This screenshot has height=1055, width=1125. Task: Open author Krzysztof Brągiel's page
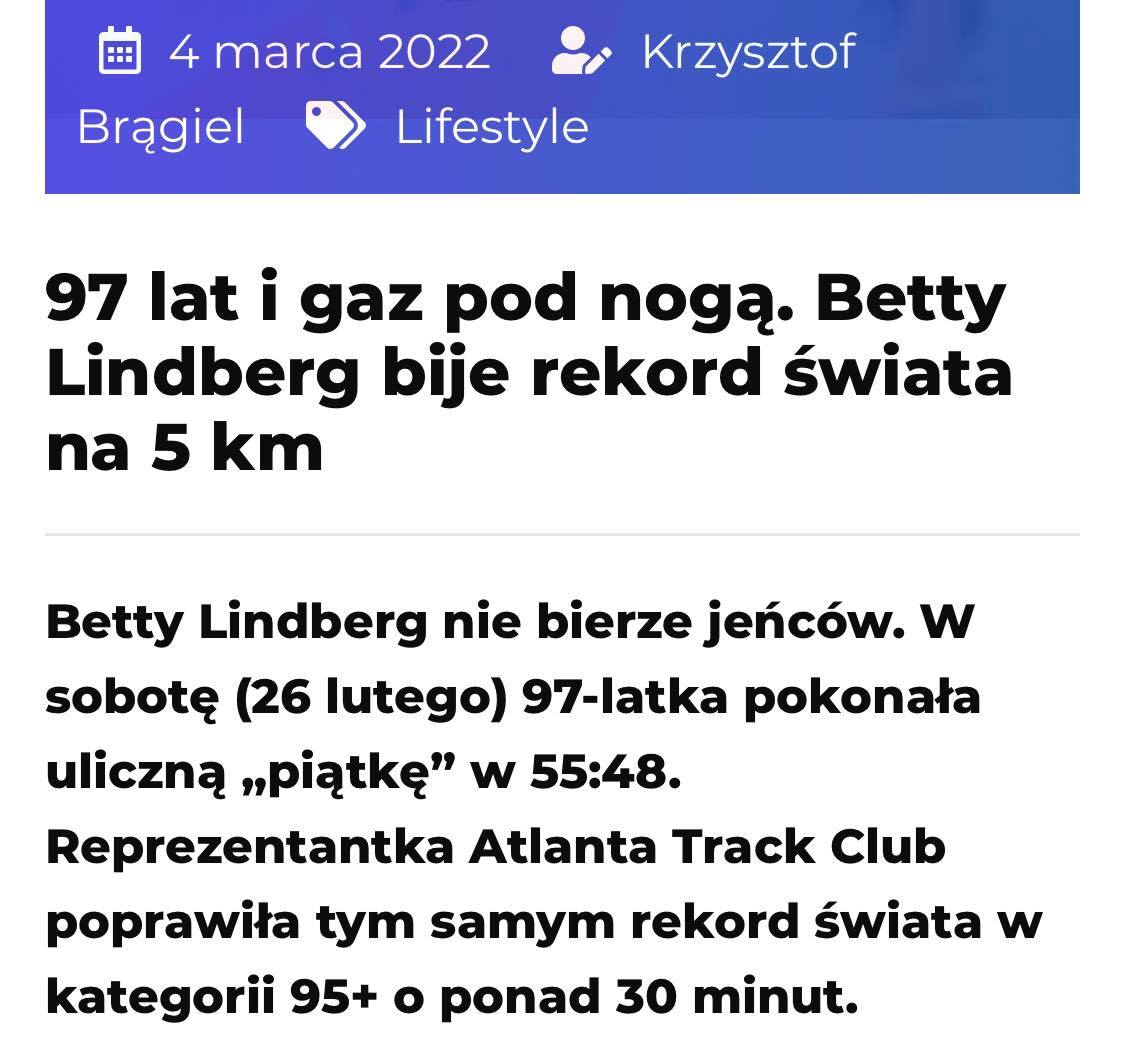point(748,52)
